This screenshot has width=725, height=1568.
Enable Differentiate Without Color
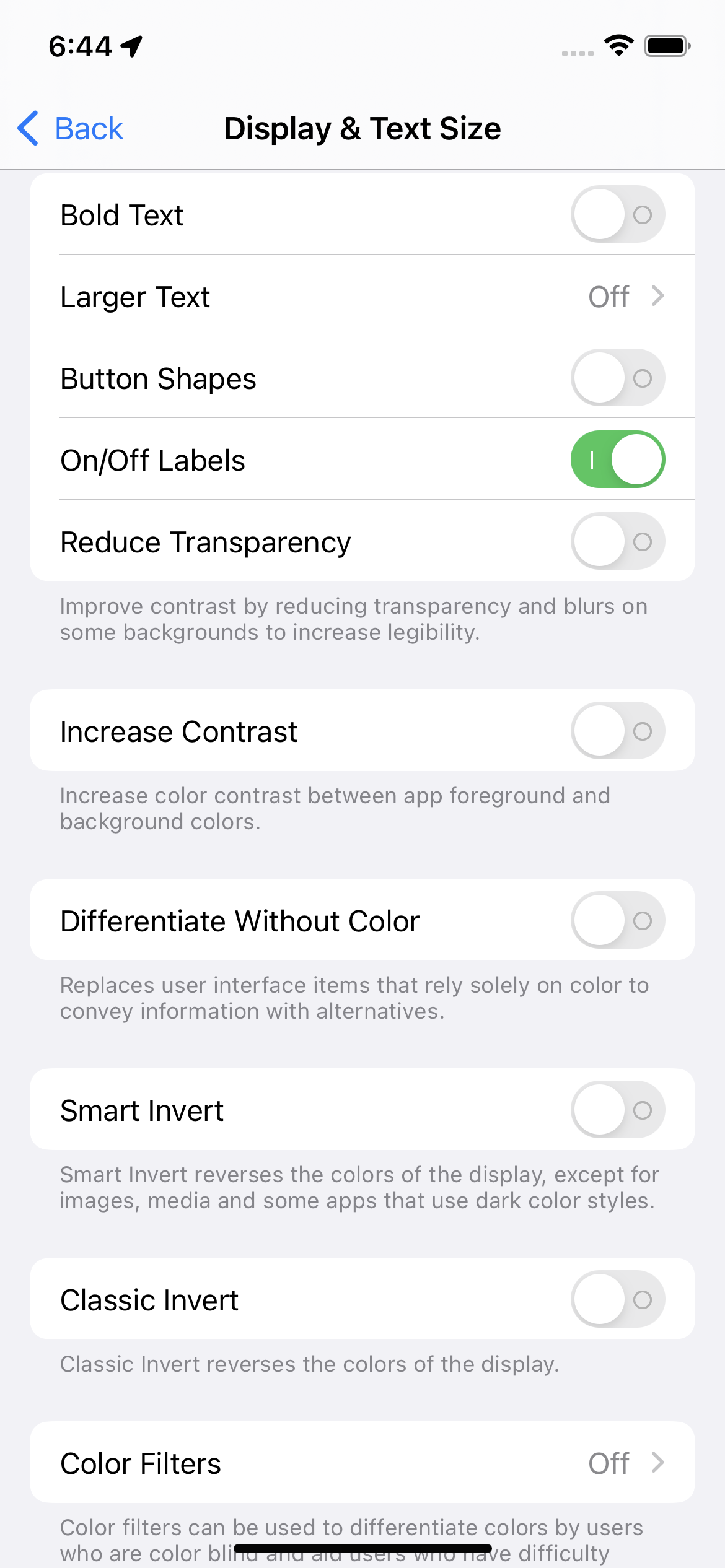click(x=617, y=920)
